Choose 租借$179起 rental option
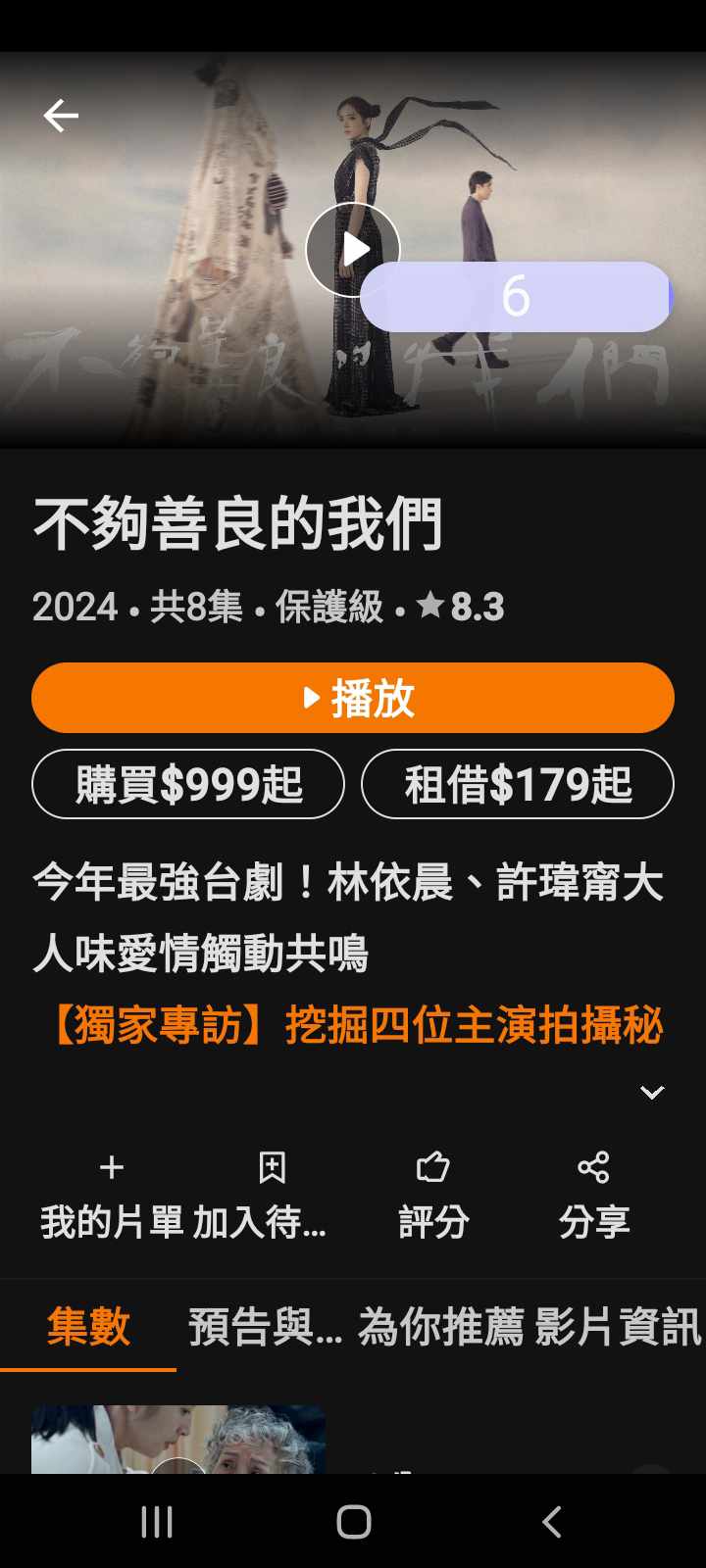Viewport: 706px width, 1568px height. coord(518,784)
